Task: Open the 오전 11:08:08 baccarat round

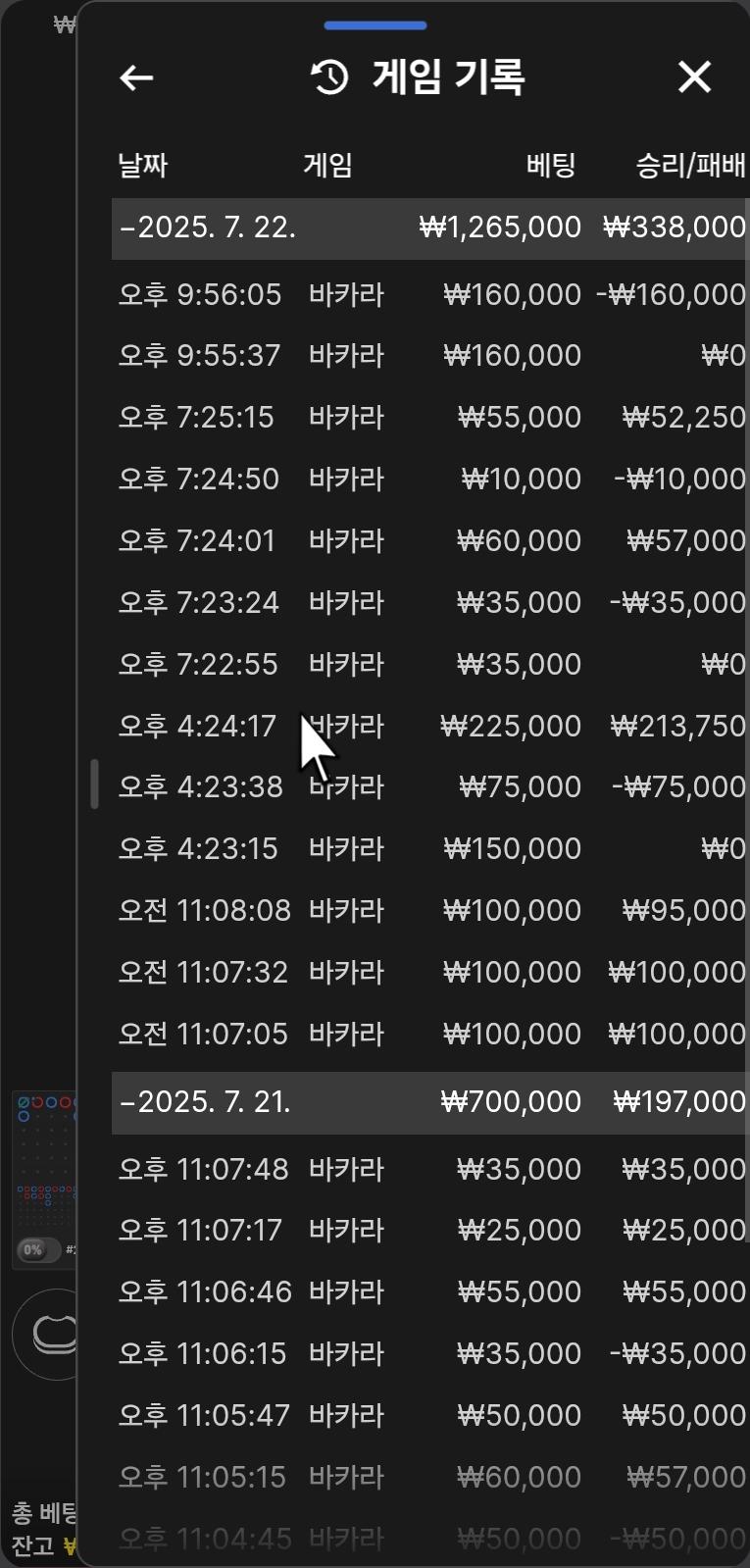Action: [x=429, y=910]
